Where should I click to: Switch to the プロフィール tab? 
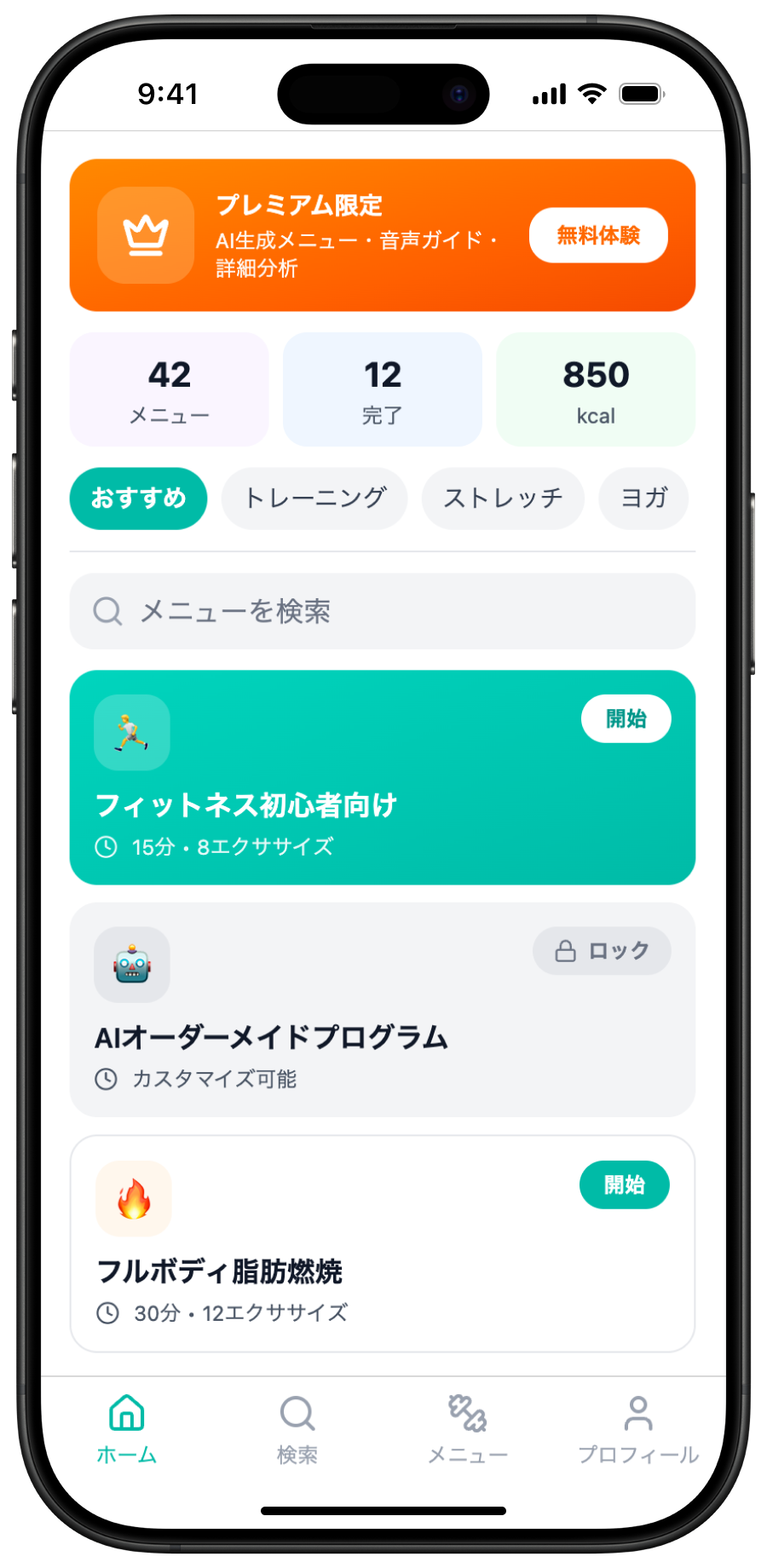click(637, 1429)
